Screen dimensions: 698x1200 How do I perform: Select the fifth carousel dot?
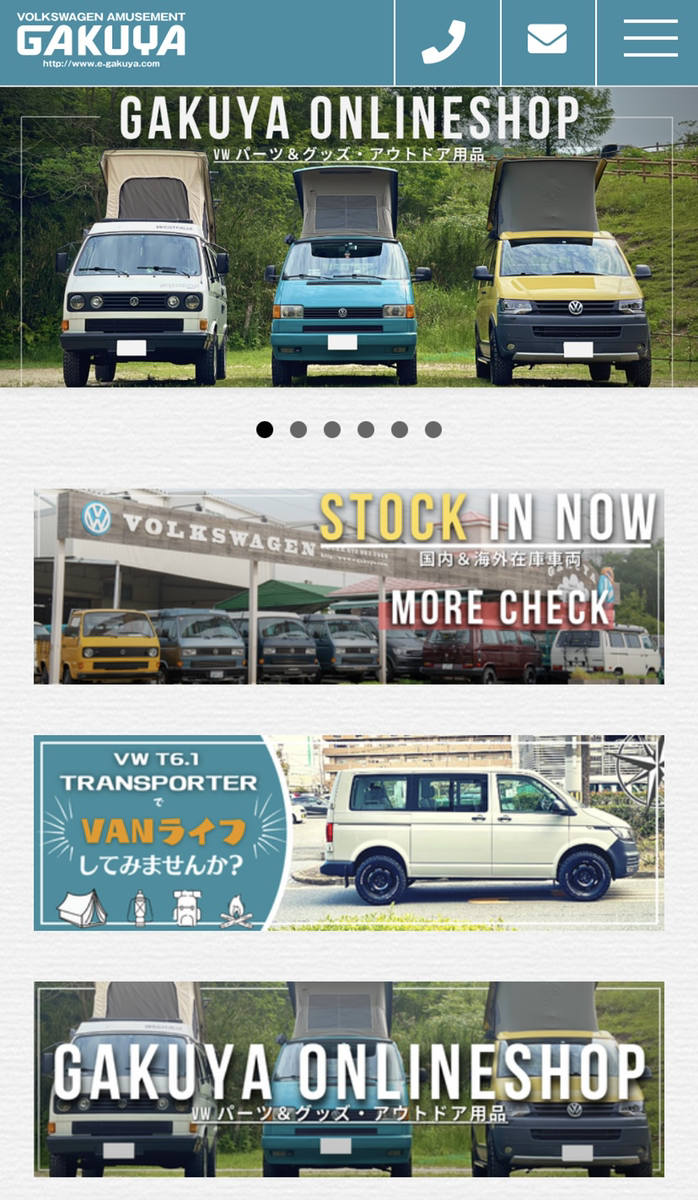tap(399, 429)
